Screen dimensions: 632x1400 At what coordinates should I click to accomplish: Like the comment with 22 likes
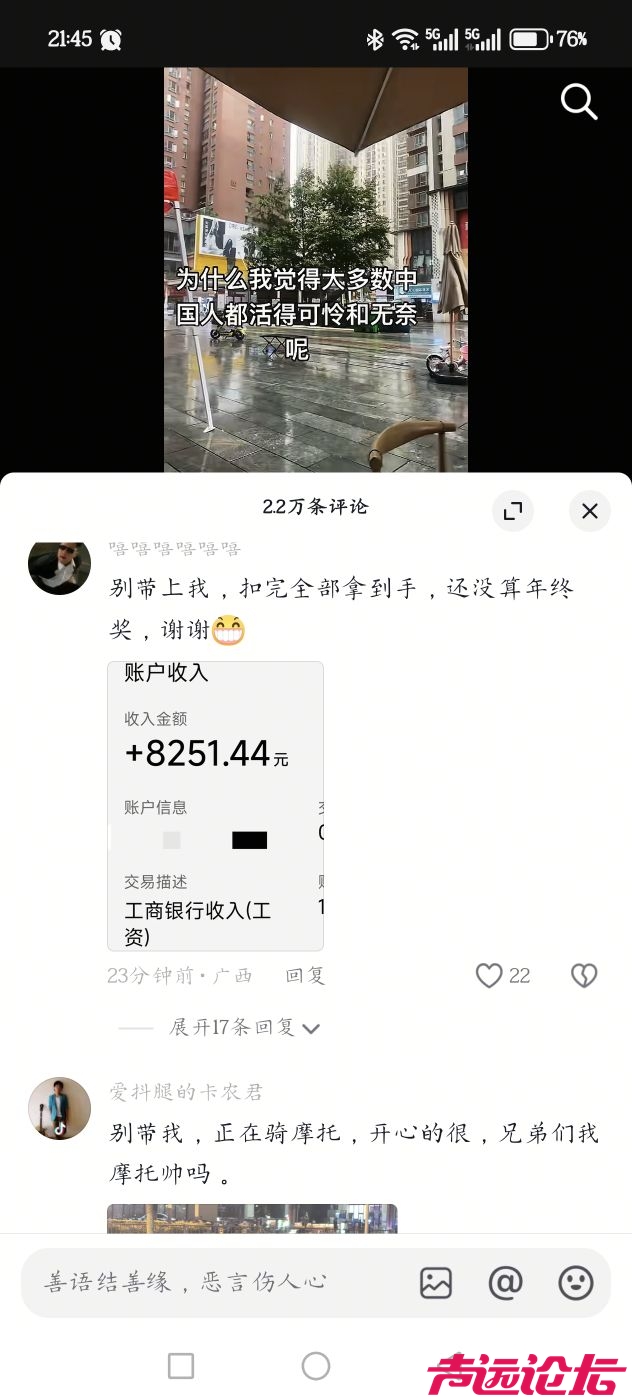489,976
